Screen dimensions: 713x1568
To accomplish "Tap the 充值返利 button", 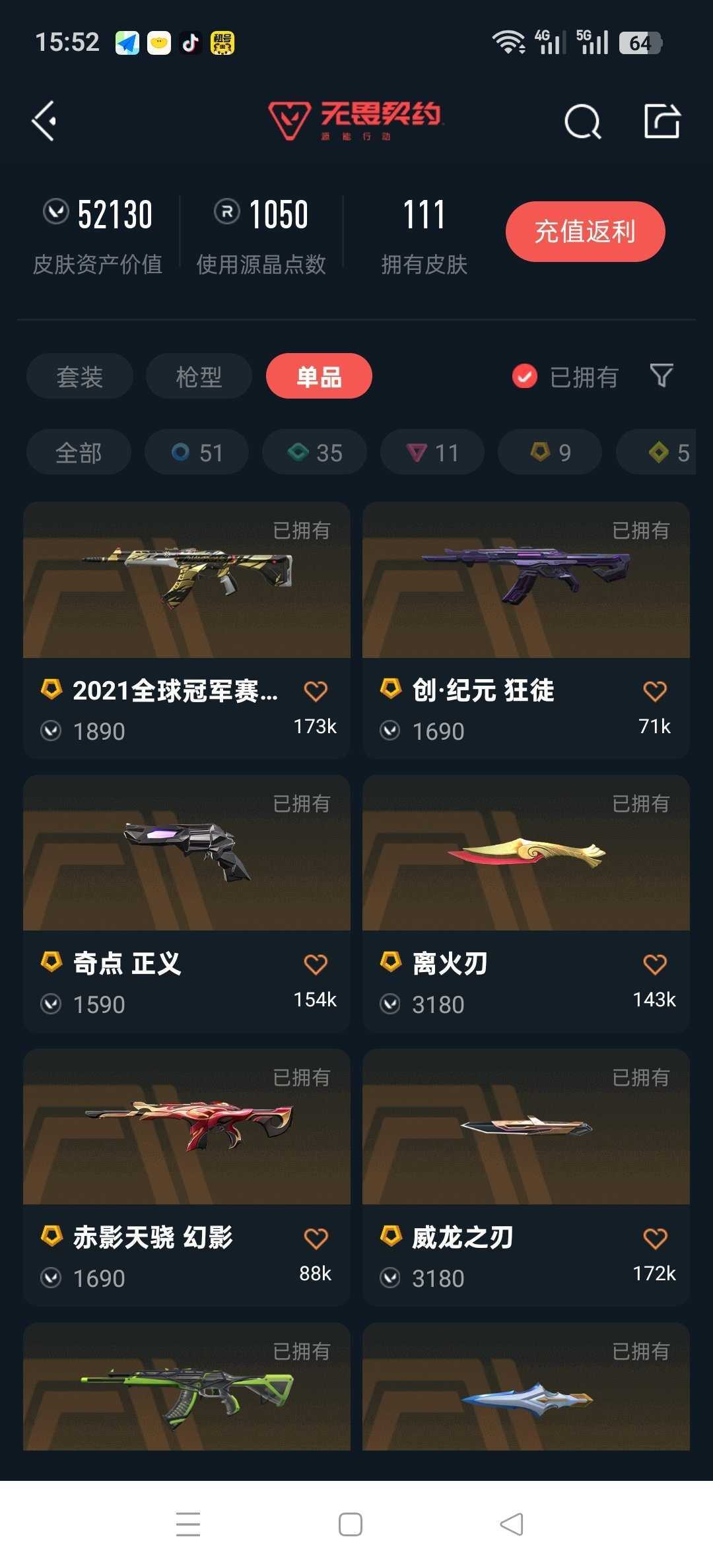I will tap(585, 232).
